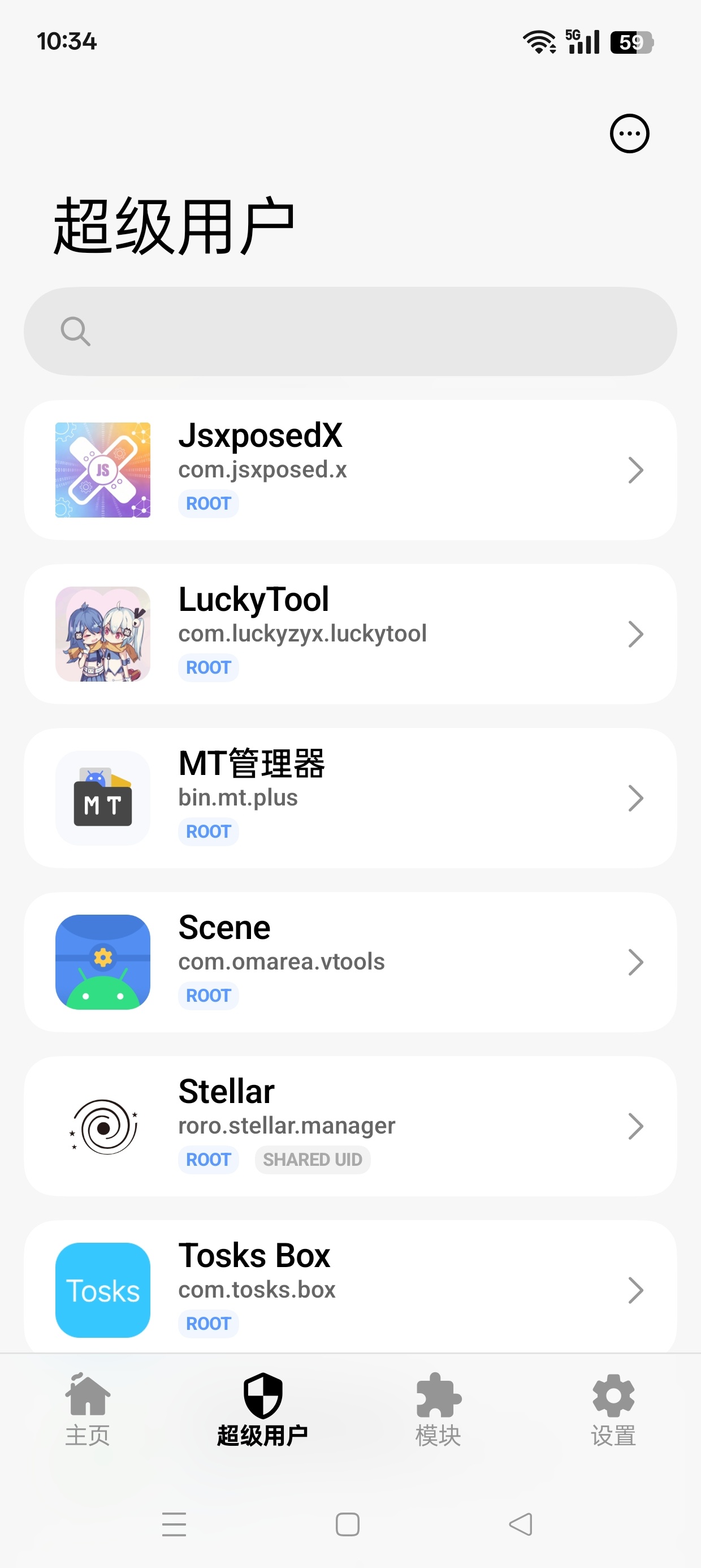
Task: Select MT管理器 from the list
Action: coord(350,798)
